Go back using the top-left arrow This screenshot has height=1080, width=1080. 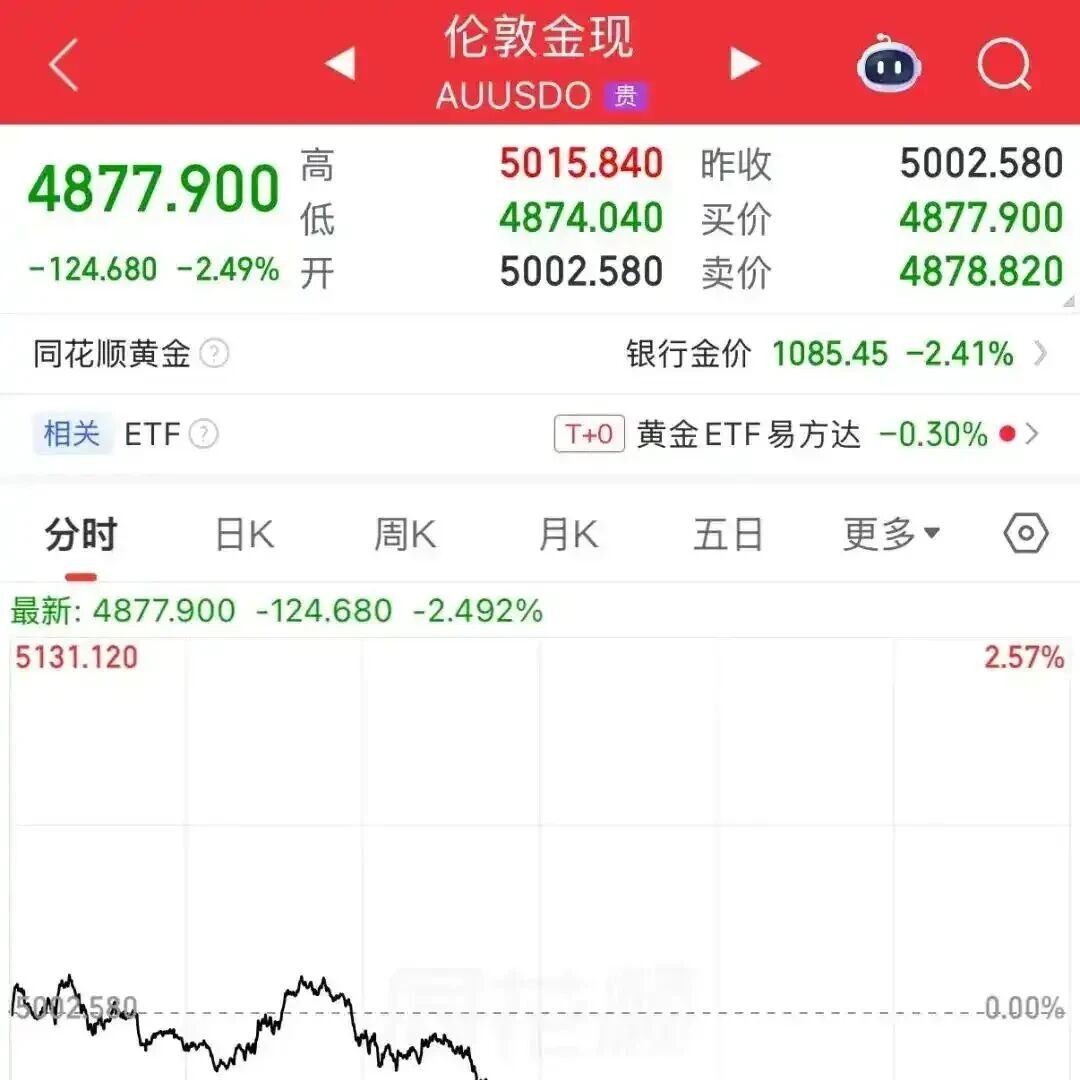[63, 65]
